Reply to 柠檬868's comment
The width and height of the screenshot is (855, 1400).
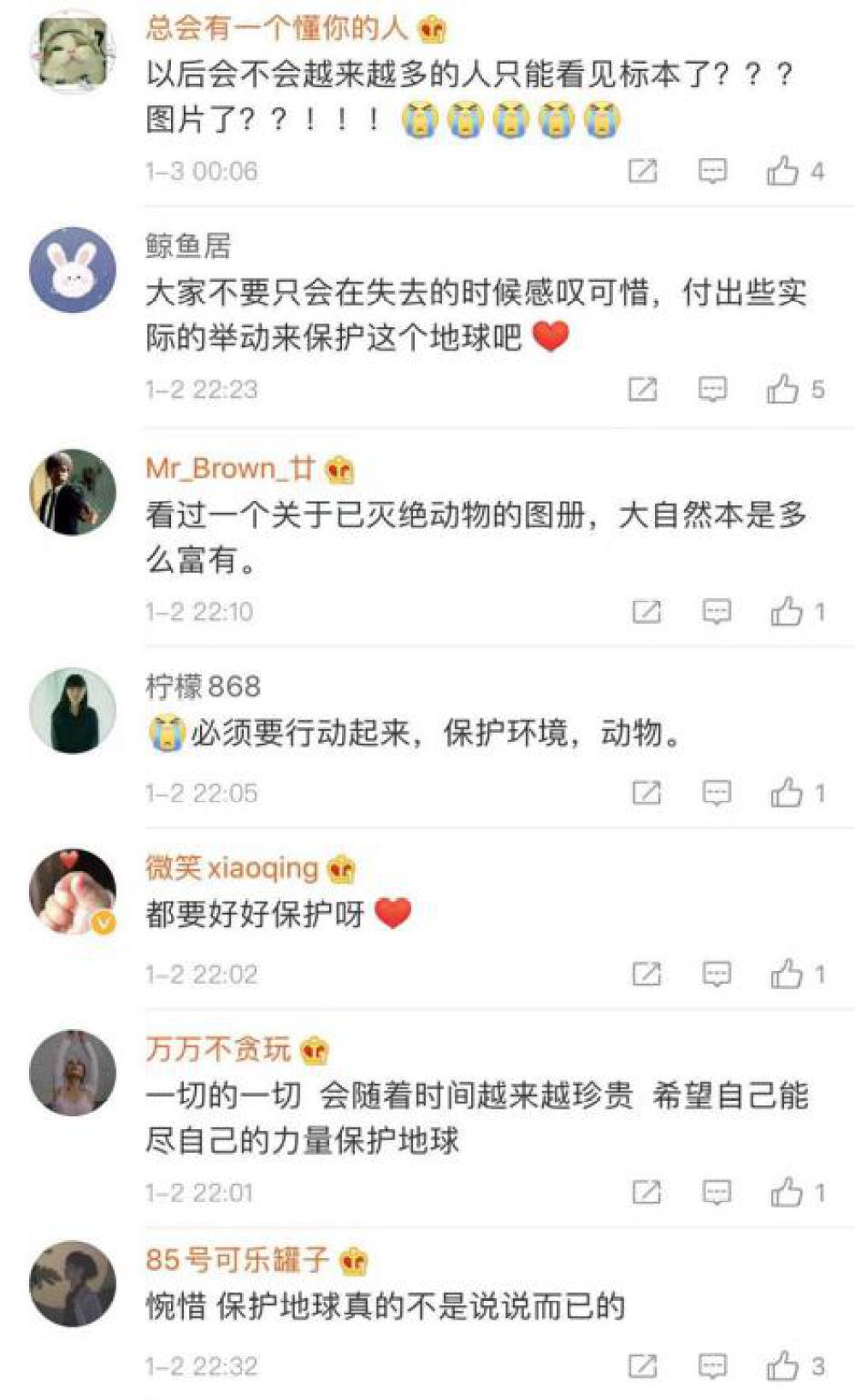(x=716, y=792)
